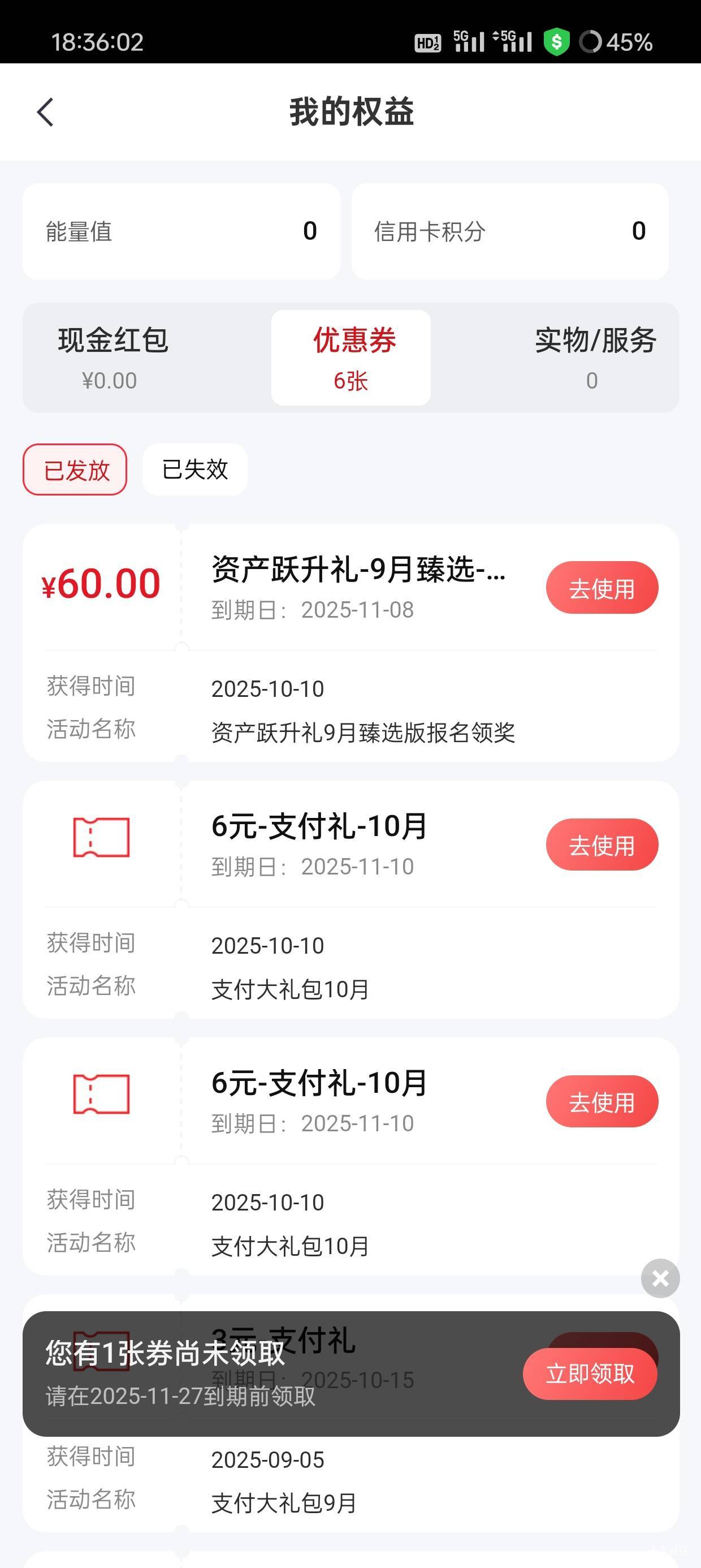
Task: Open the 实物/服务 tab
Action: pyautogui.click(x=593, y=357)
